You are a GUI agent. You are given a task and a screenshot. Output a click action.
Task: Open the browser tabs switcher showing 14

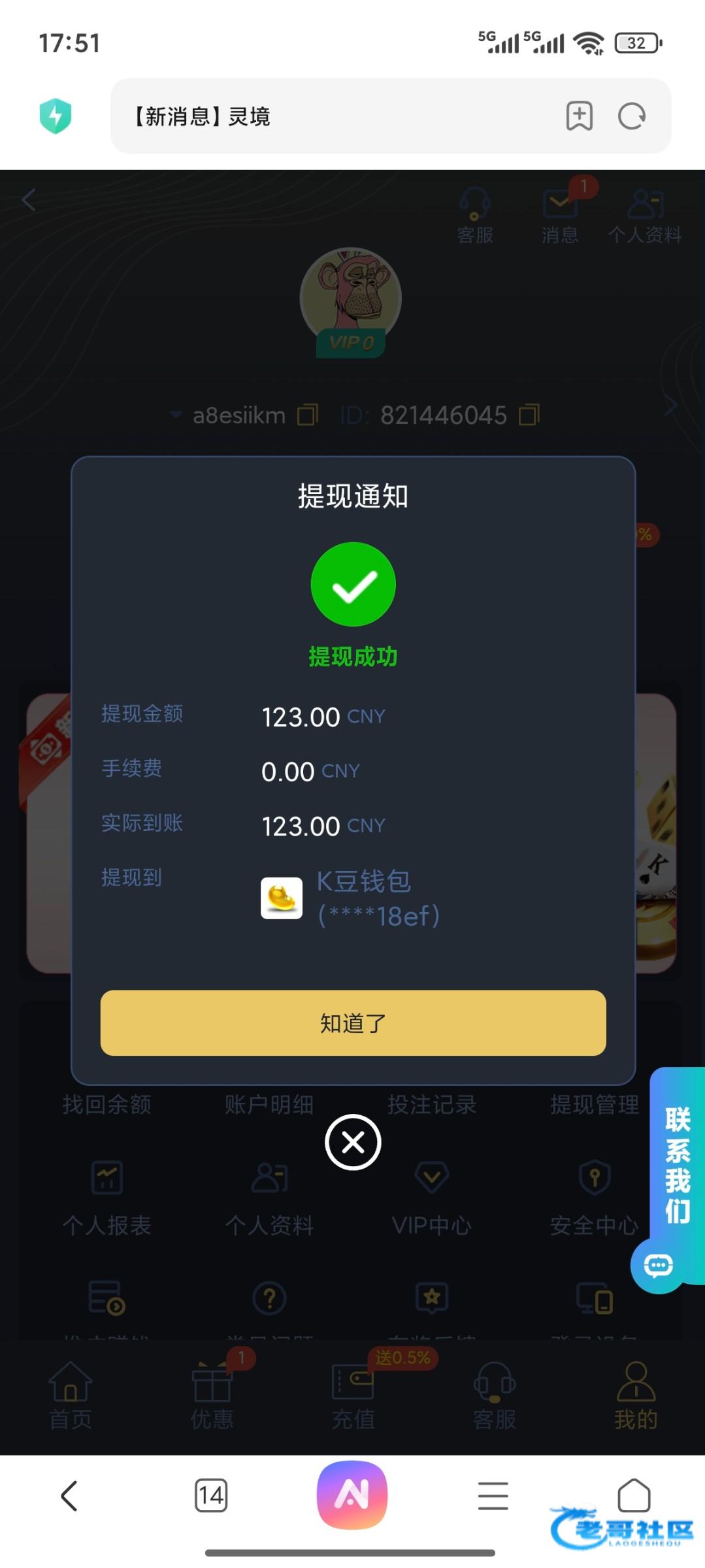[x=211, y=1495]
